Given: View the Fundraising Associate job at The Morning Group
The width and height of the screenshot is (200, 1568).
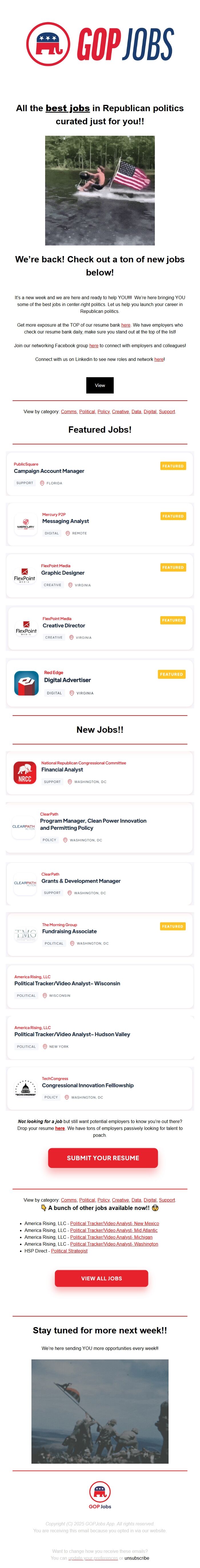Looking at the screenshot, I should click(x=69, y=931).
